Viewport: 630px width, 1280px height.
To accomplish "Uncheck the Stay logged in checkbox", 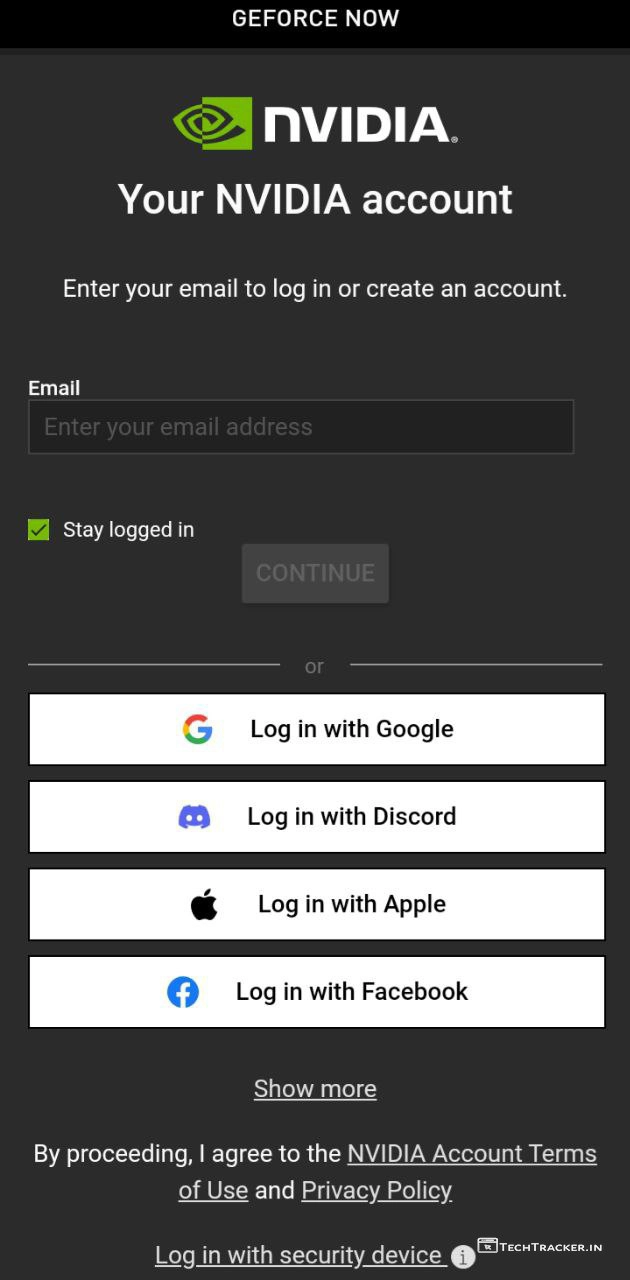I will coord(39,530).
